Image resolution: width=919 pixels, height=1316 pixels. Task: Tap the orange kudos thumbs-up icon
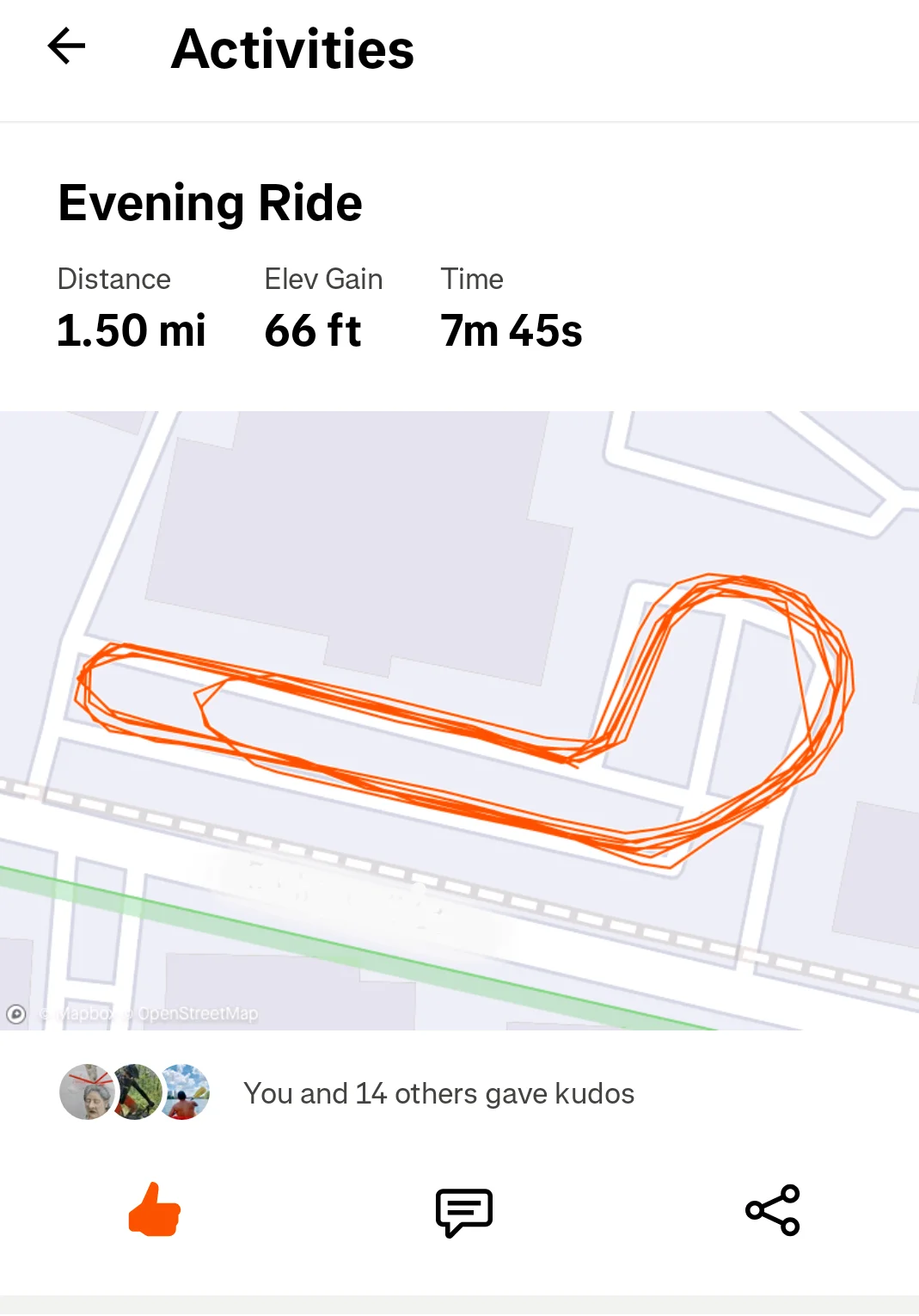(x=155, y=1210)
